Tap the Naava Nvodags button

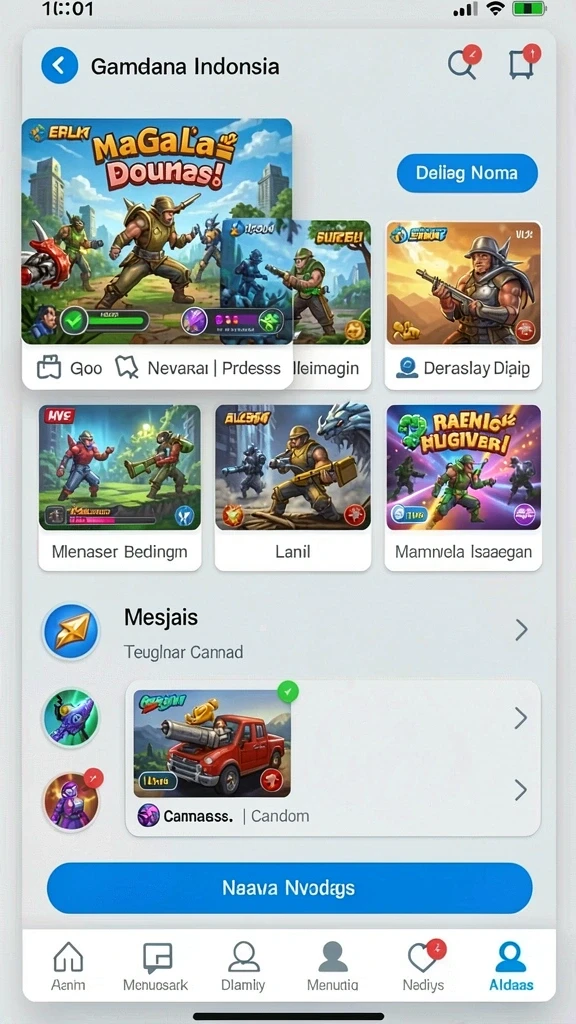pos(289,888)
